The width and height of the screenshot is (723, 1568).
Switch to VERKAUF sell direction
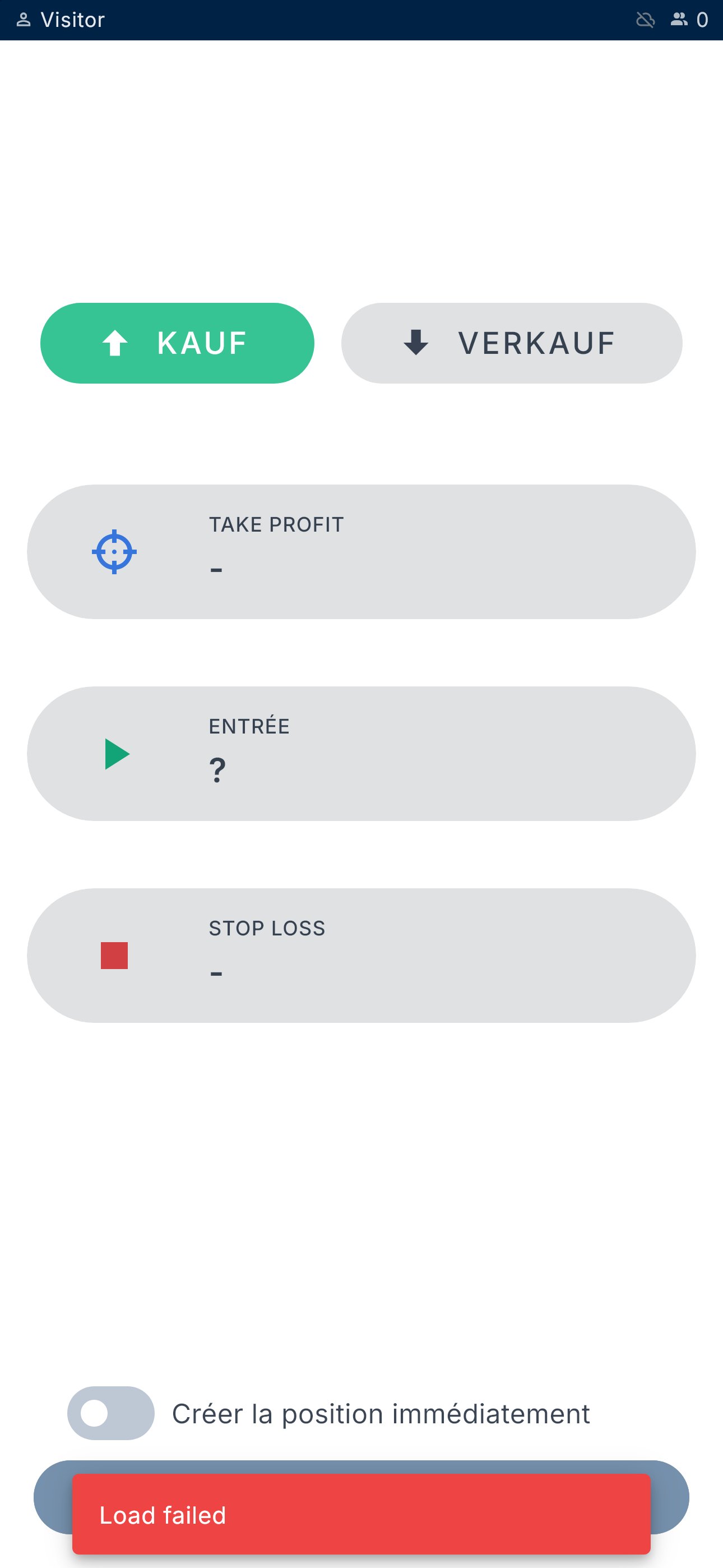[511, 343]
